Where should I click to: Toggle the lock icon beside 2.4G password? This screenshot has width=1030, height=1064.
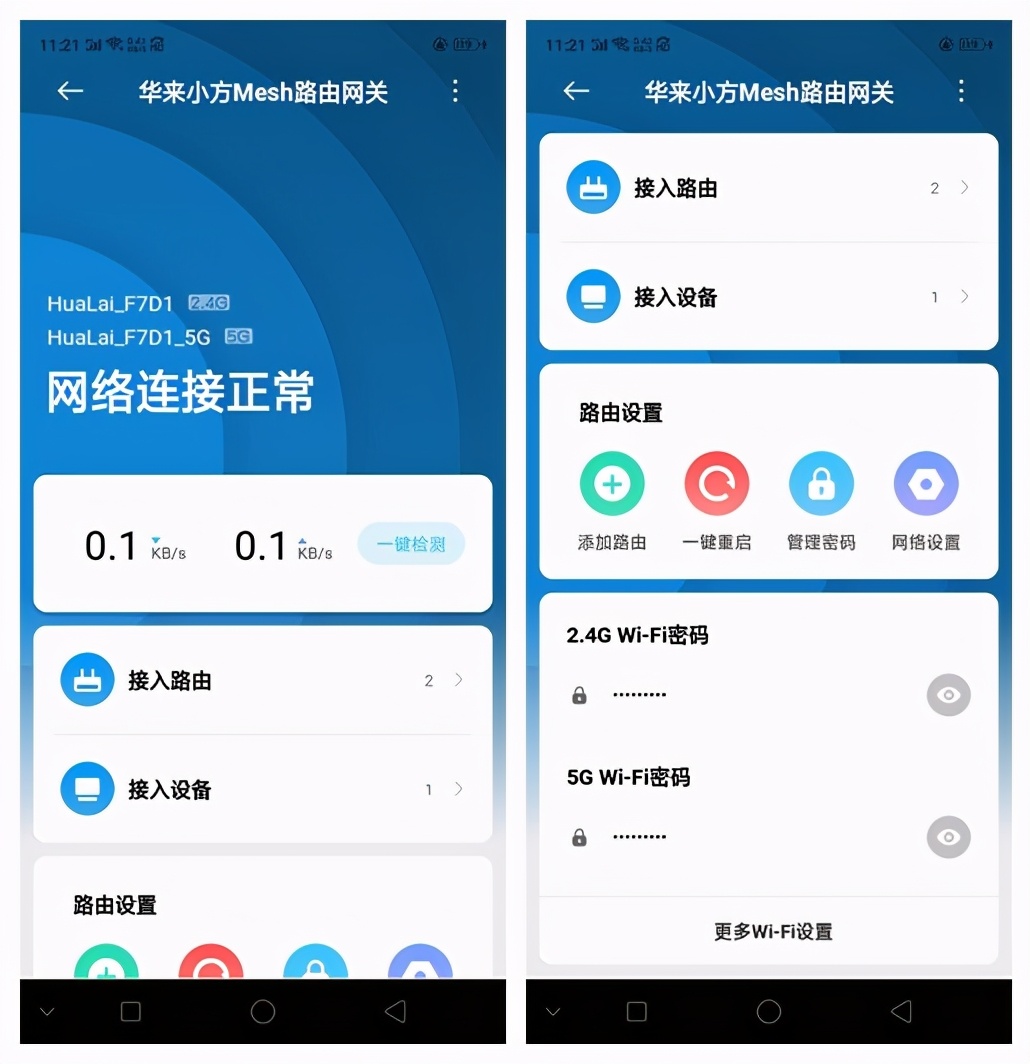pos(578,695)
